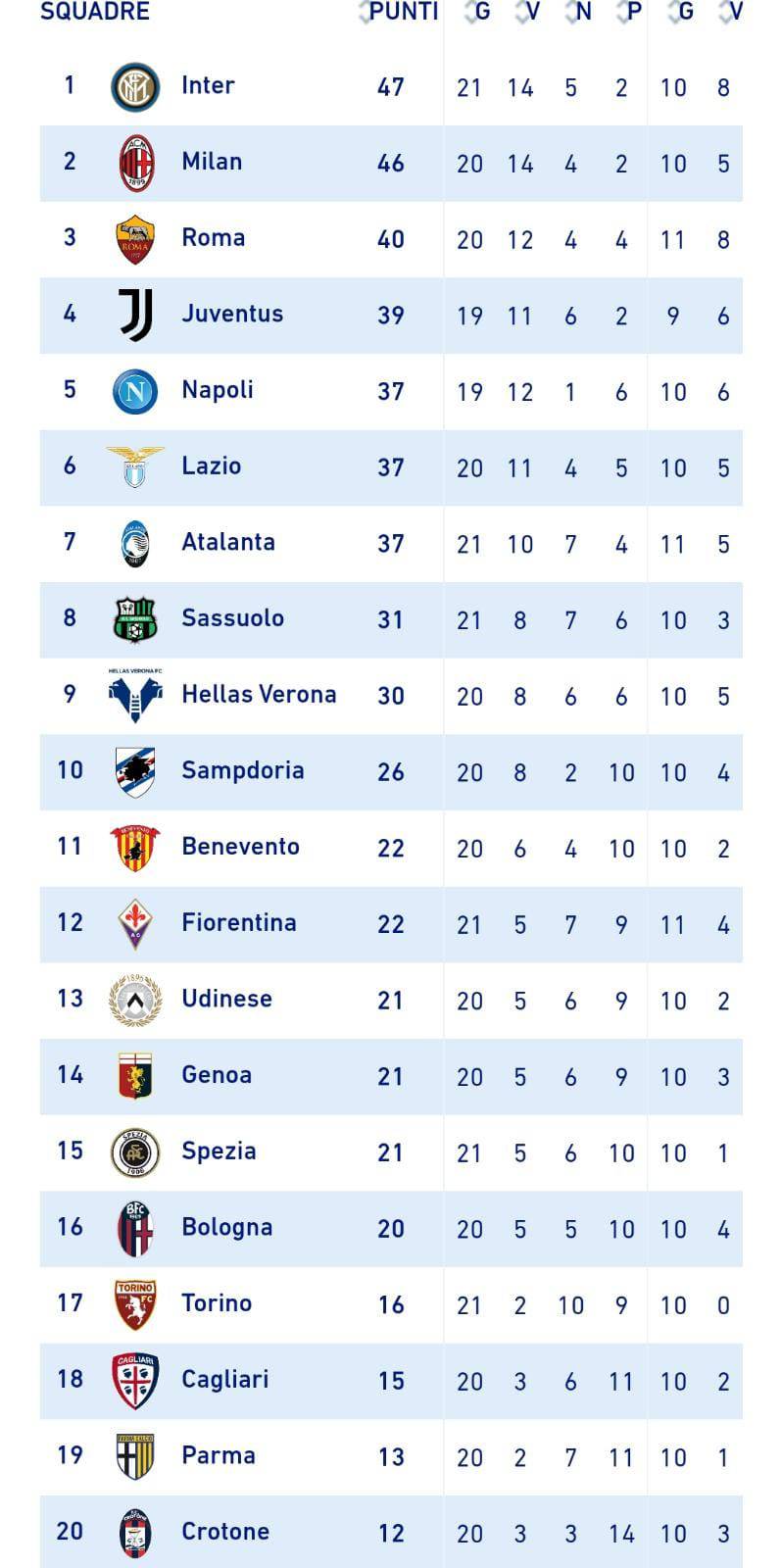Open Crotone's team row
This screenshot has width=782, height=1568.
tap(391, 1532)
